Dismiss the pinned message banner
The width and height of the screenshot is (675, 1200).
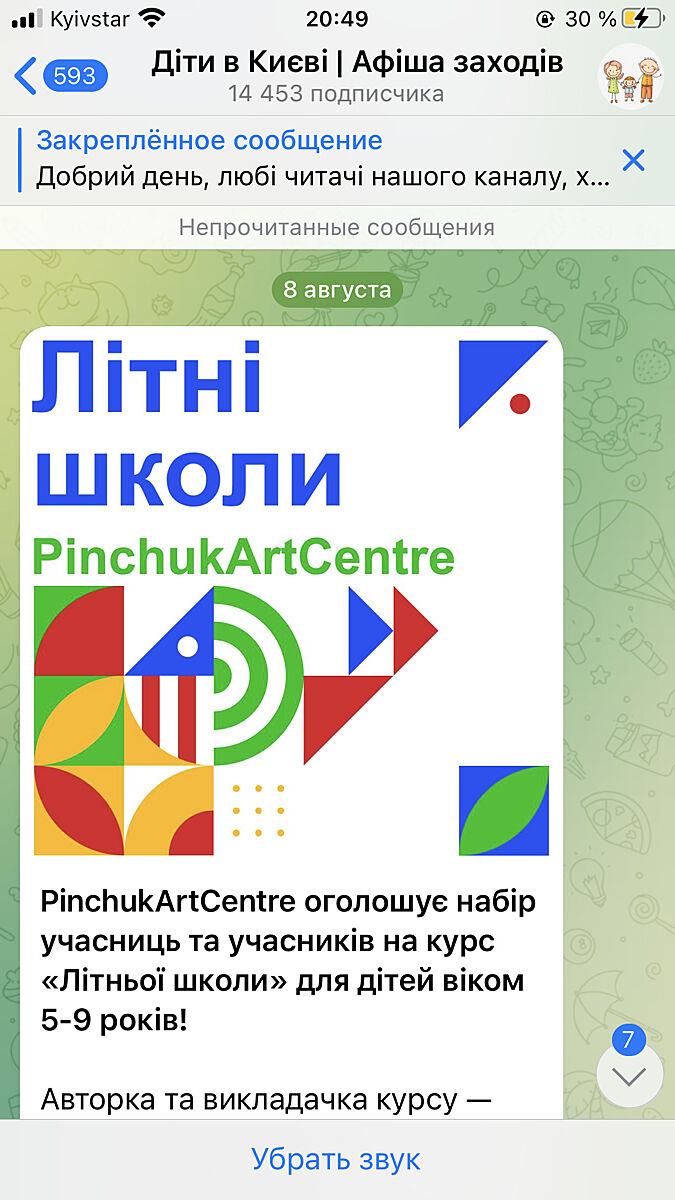click(633, 160)
